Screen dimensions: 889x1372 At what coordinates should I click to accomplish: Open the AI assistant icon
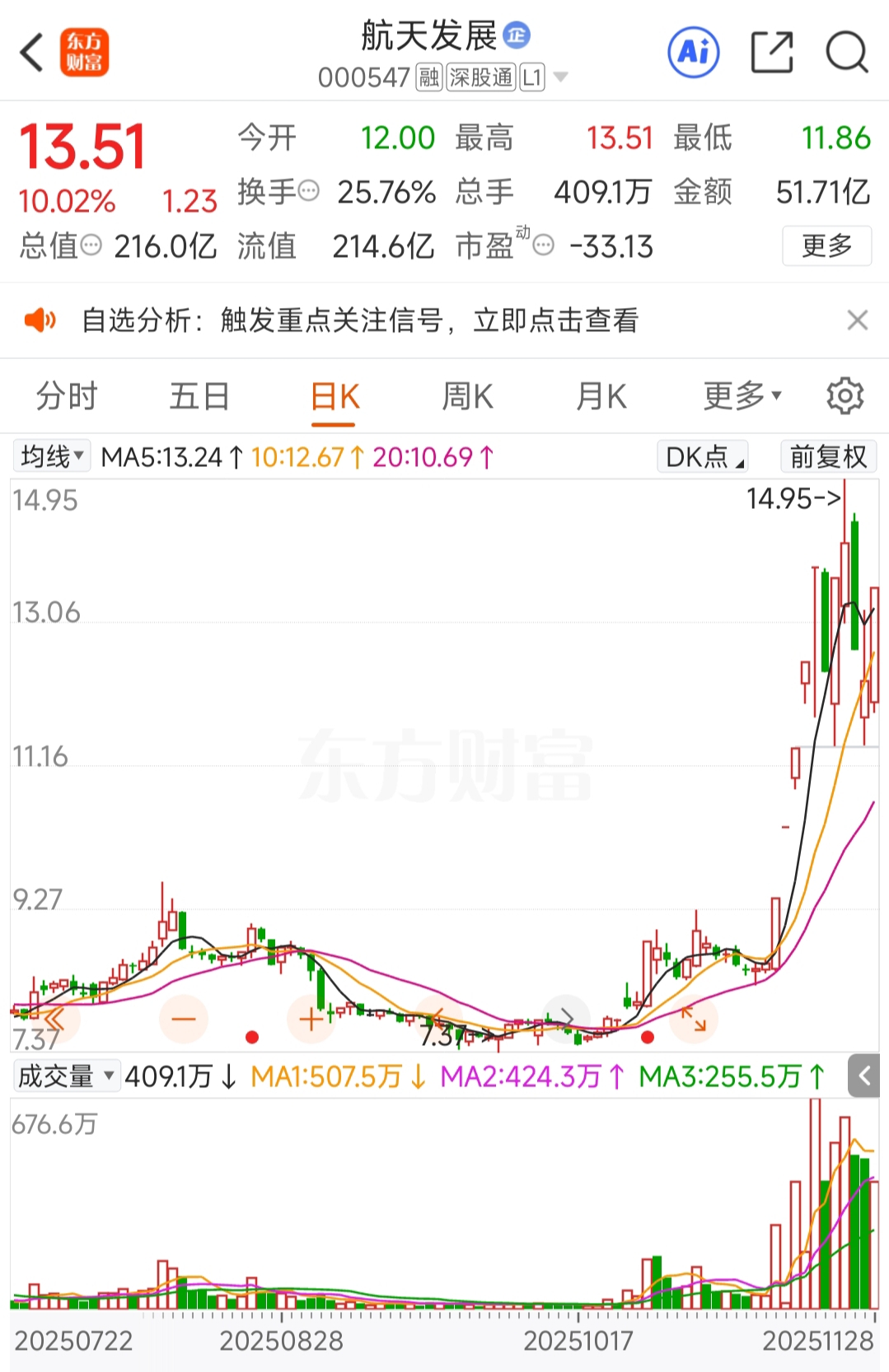tap(693, 53)
